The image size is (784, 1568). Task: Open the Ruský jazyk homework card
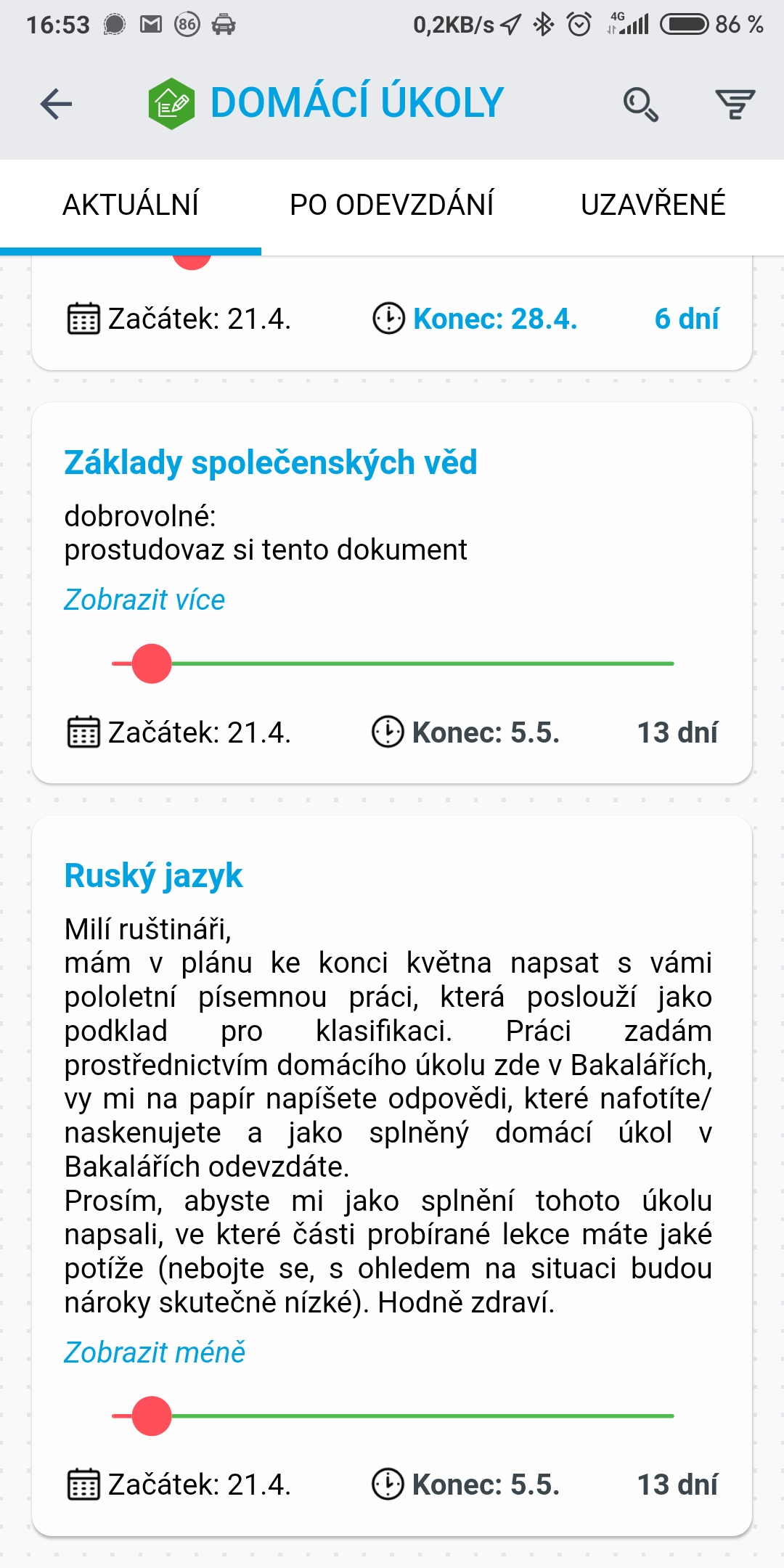point(153,876)
